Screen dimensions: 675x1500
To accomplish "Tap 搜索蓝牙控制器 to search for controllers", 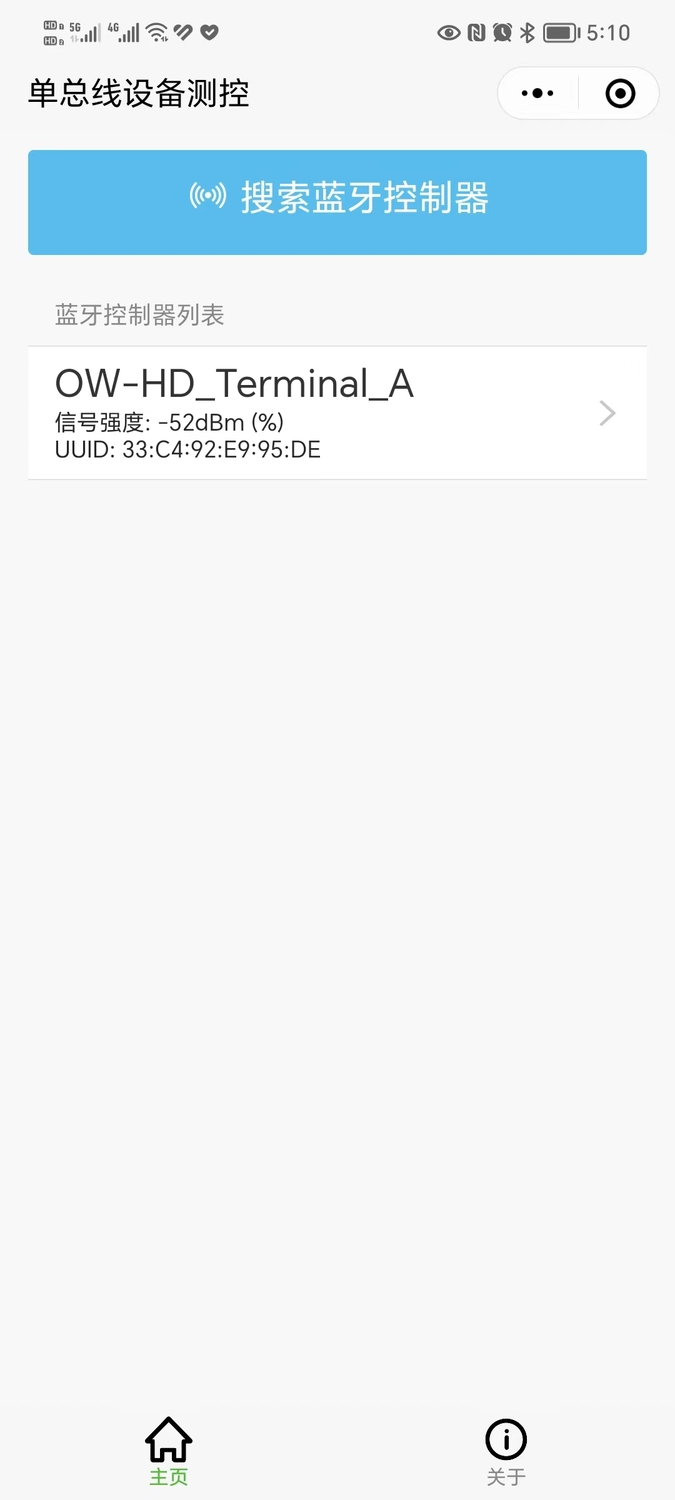I will [x=337, y=202].
